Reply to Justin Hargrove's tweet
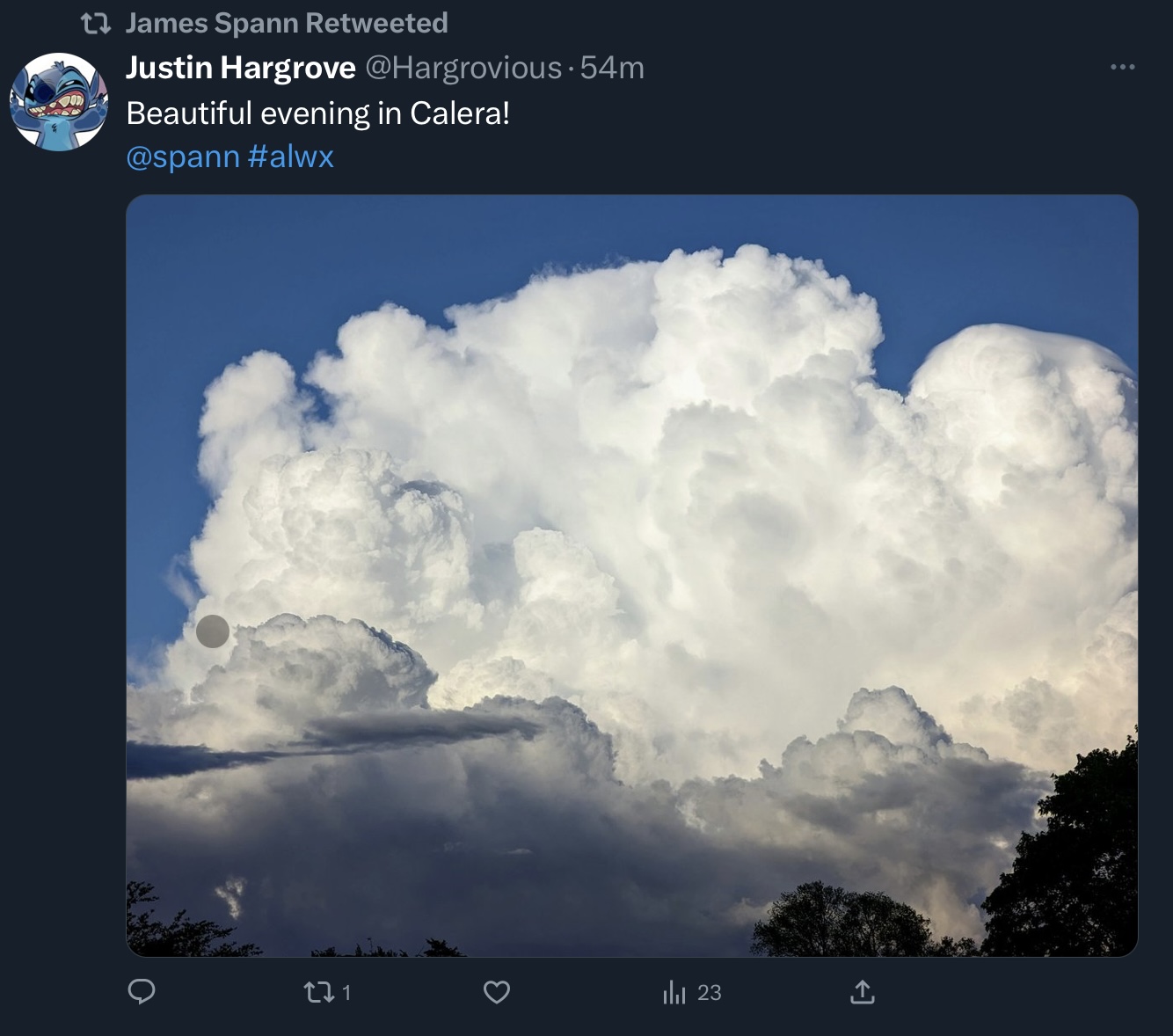1173x1036 pixels. (142, 992)
